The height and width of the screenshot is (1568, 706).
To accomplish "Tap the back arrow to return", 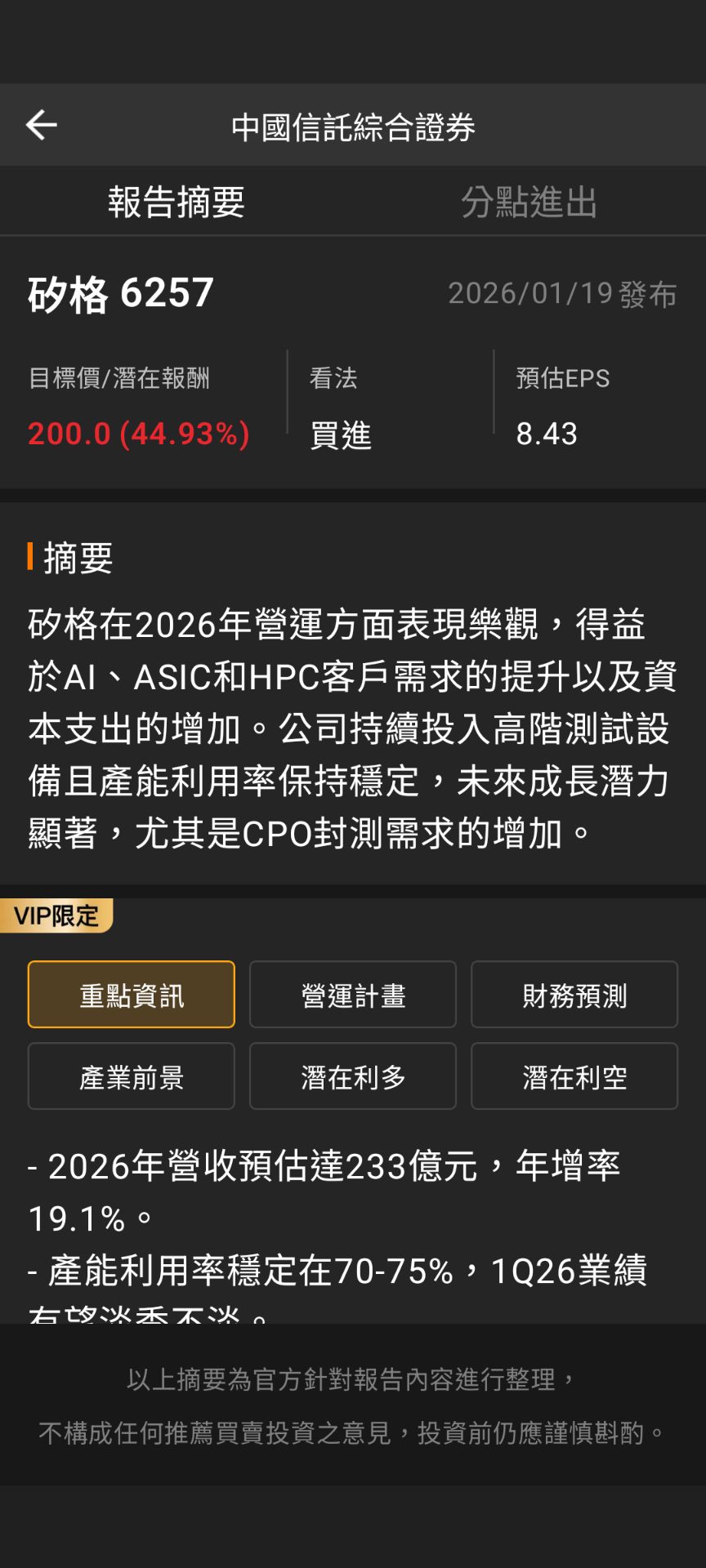I will [40, 124].
